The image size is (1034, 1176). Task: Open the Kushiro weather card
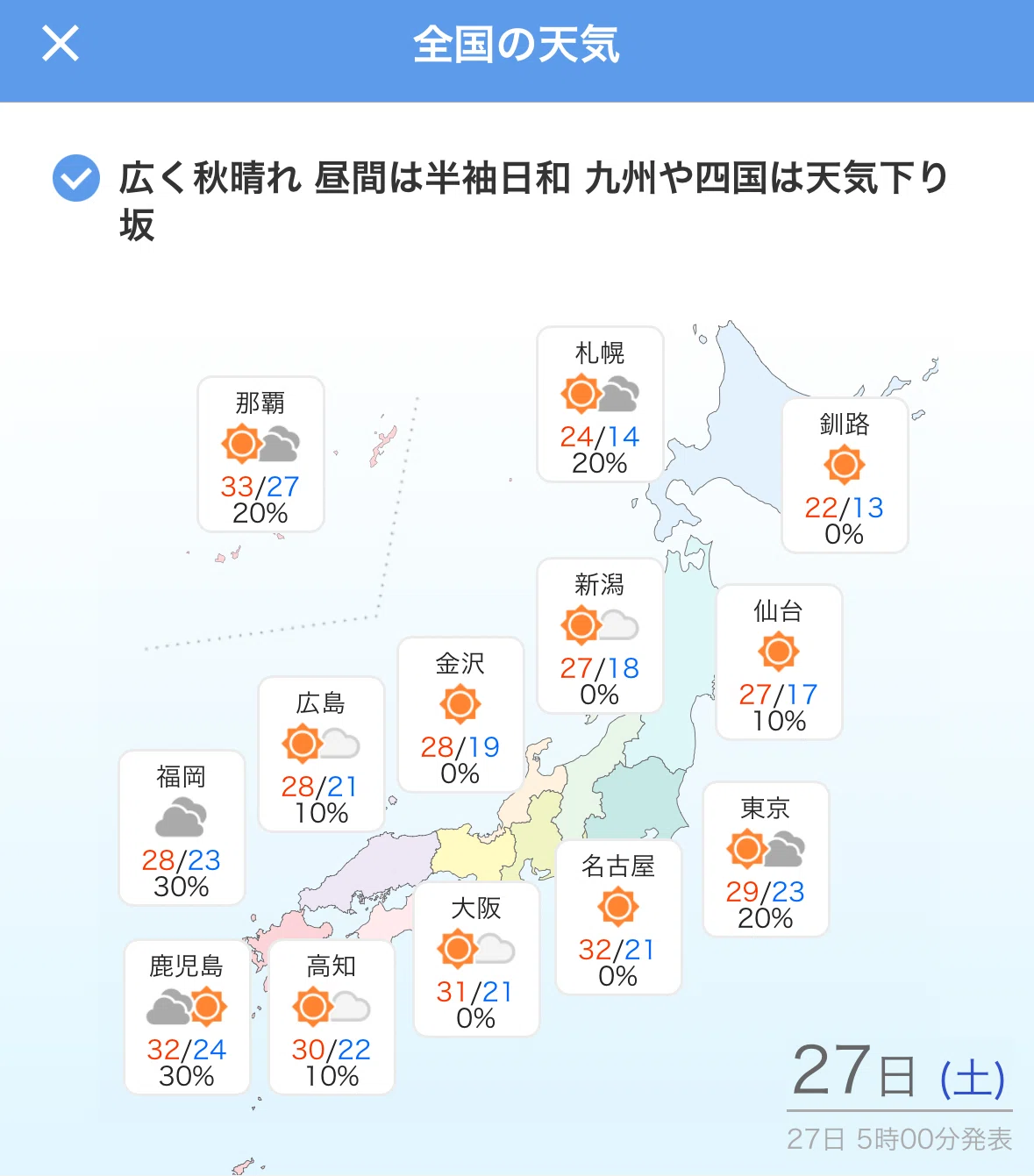845,475
